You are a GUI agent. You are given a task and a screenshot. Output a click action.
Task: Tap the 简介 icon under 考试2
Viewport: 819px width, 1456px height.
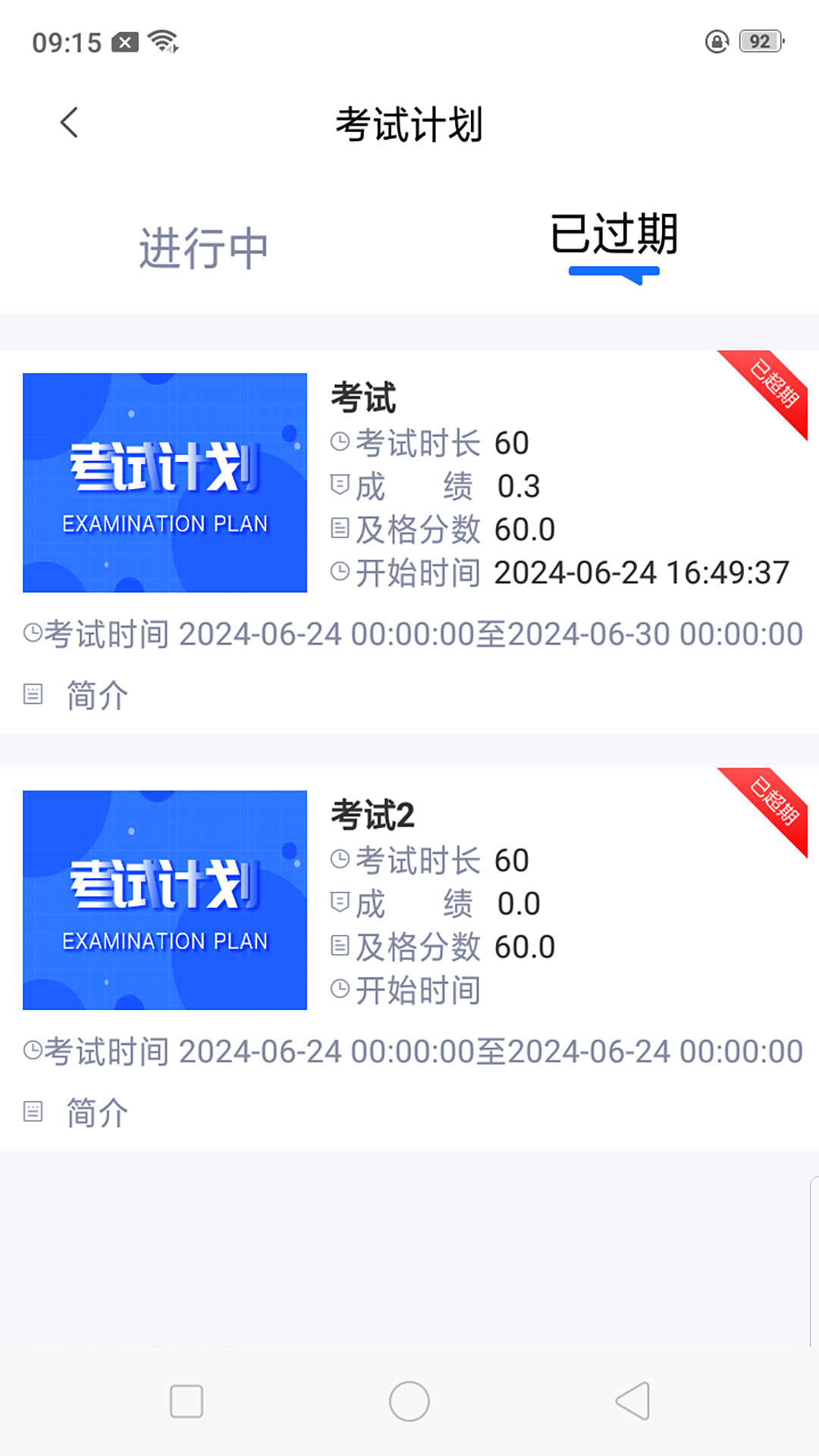point(33,1111)
